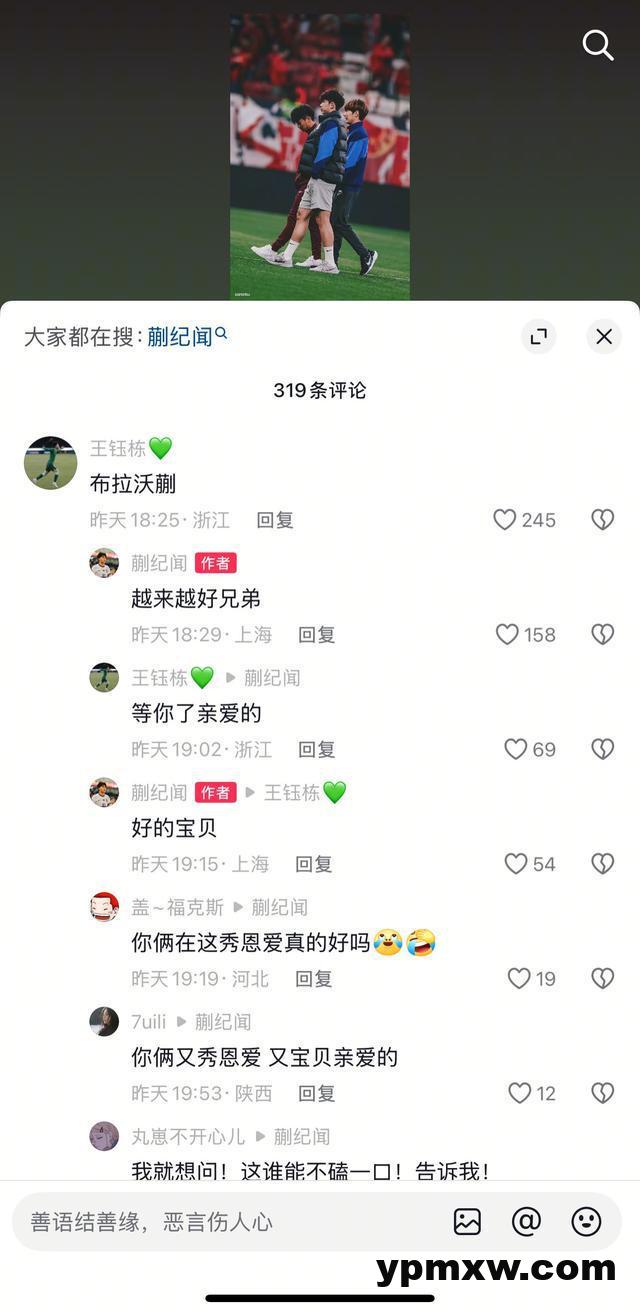640x1312 pixels.
Task: Reply to comment 好的宝贝
Action: tap(313, 864)
